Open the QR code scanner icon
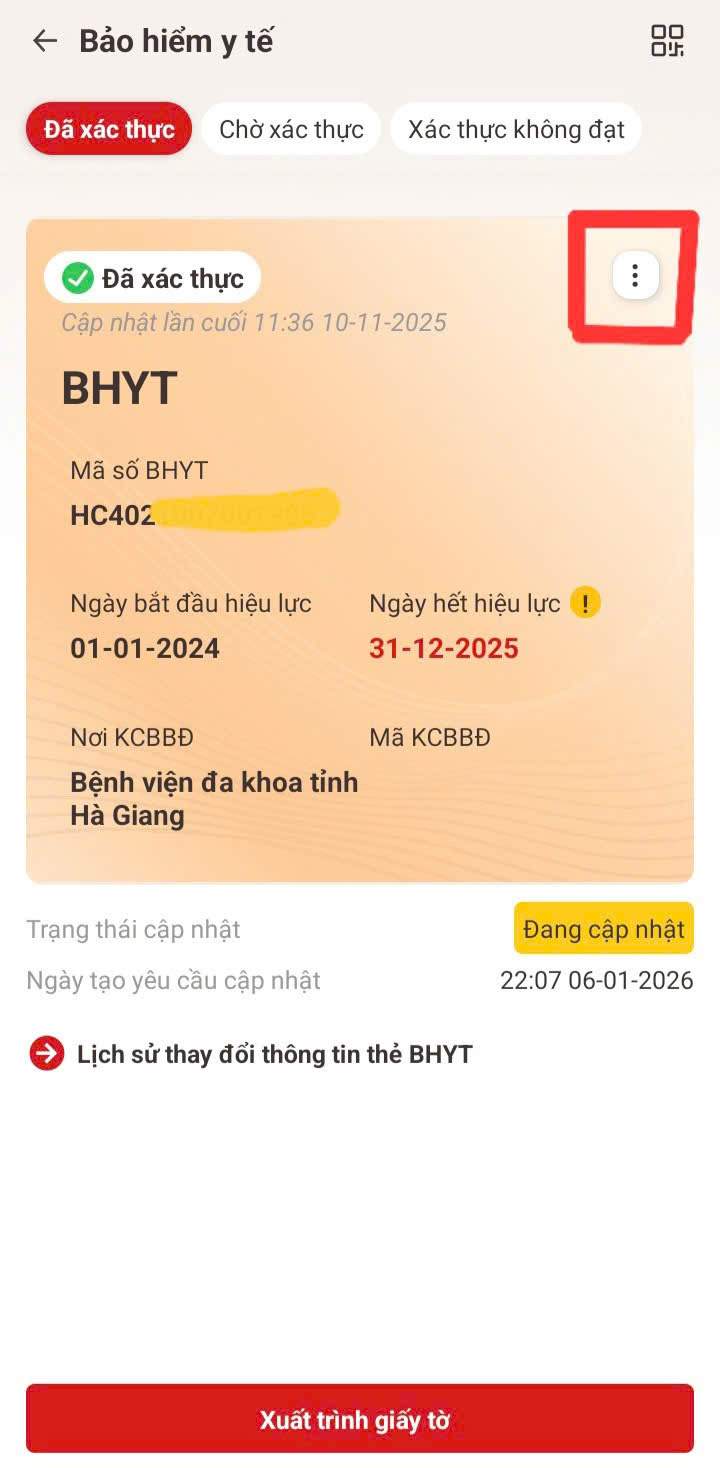 click(x=667, y=41)
